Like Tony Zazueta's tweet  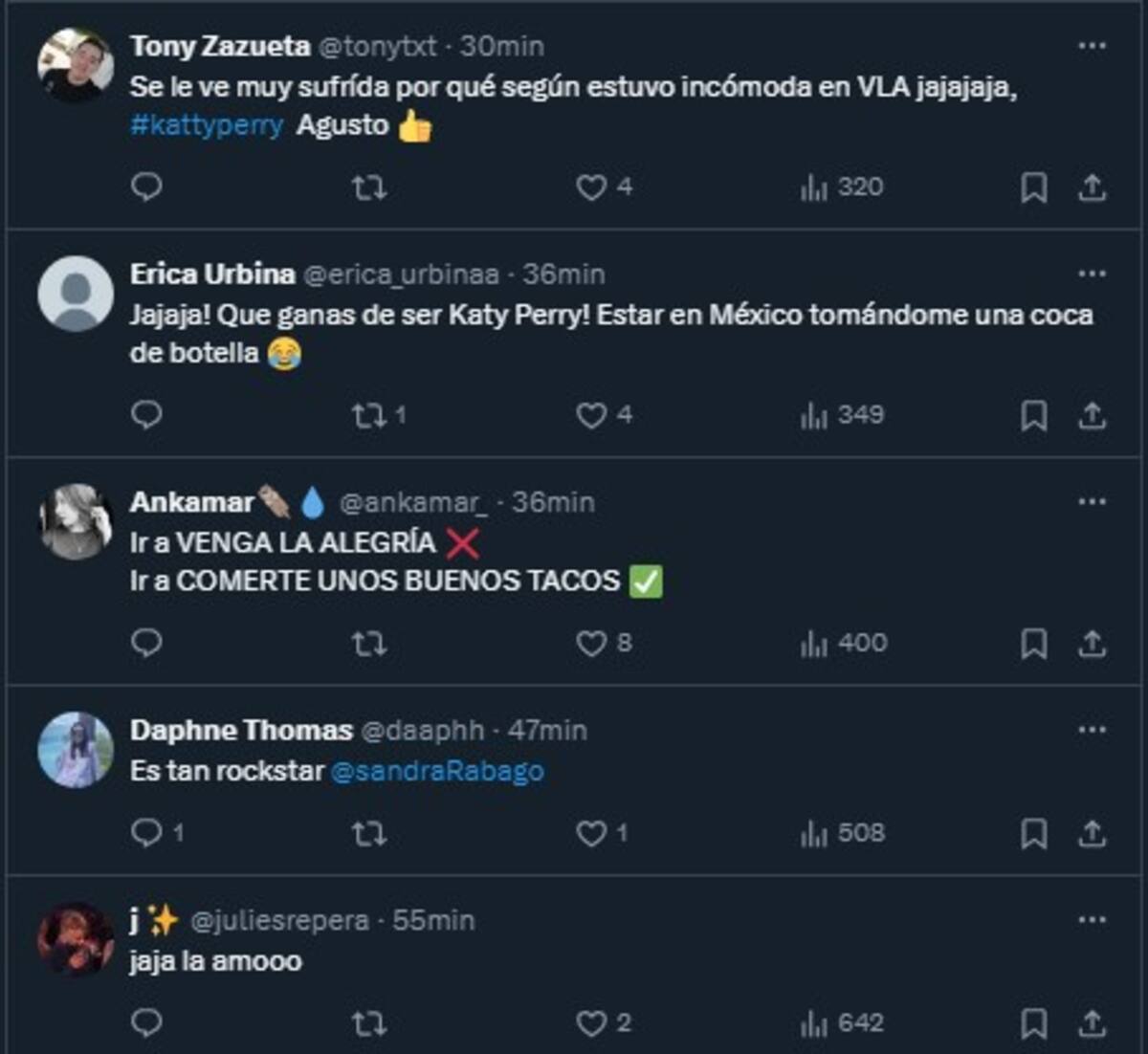(591, 187)
